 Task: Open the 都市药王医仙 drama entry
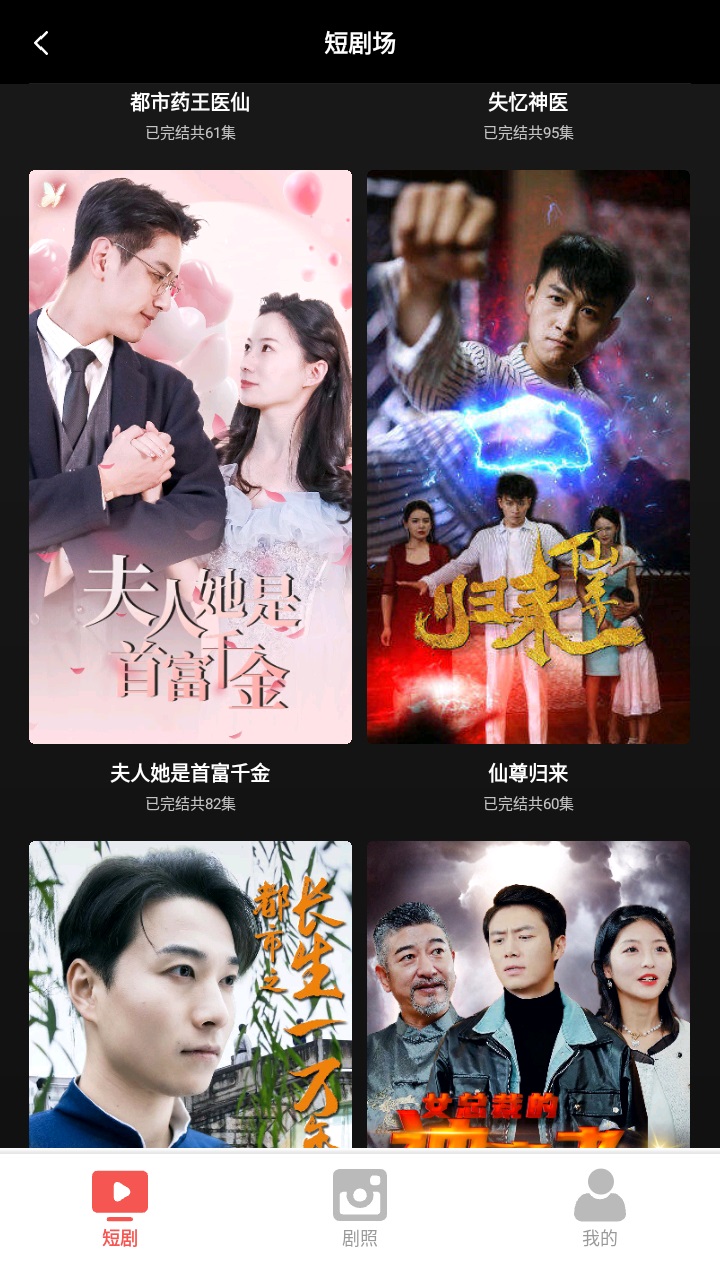coord(190,102)
